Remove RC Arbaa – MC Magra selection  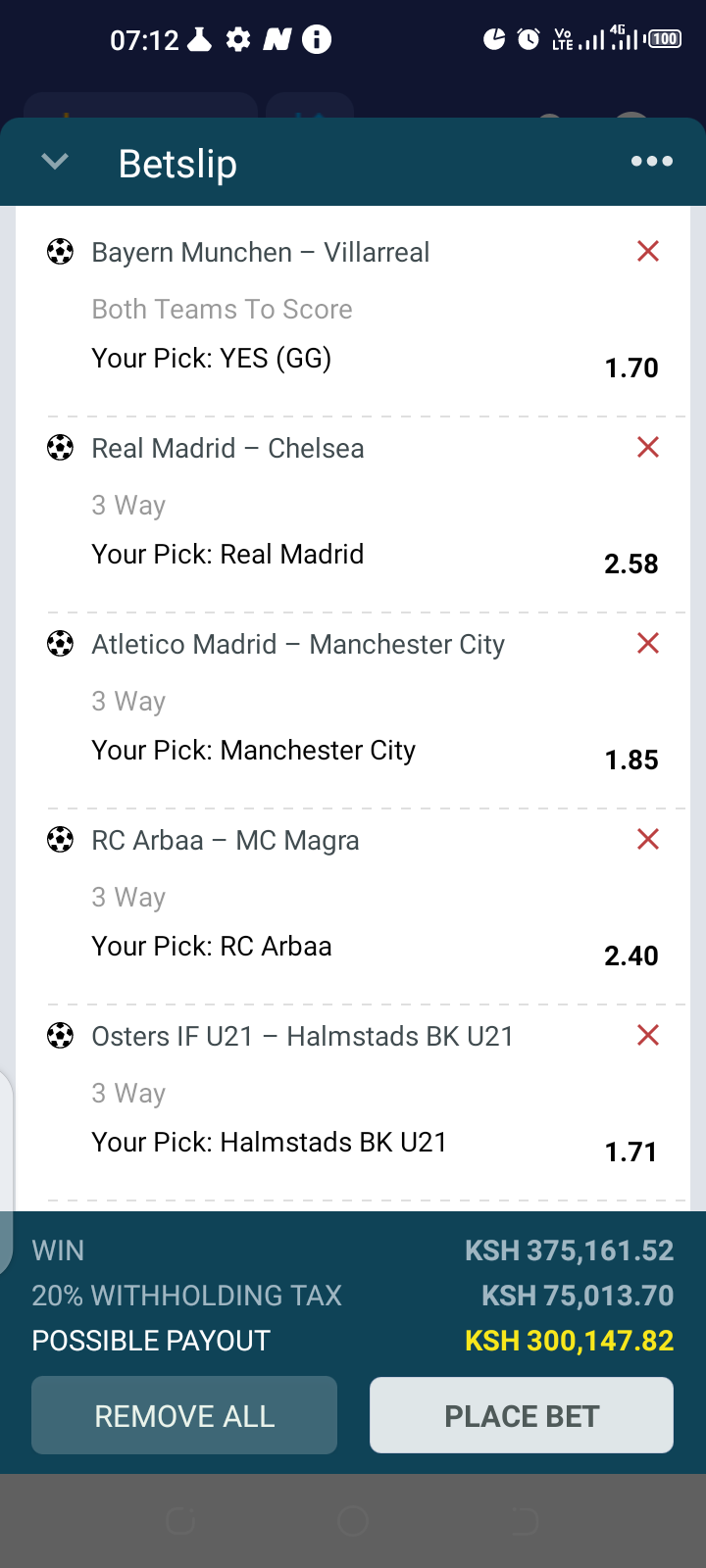648,840
